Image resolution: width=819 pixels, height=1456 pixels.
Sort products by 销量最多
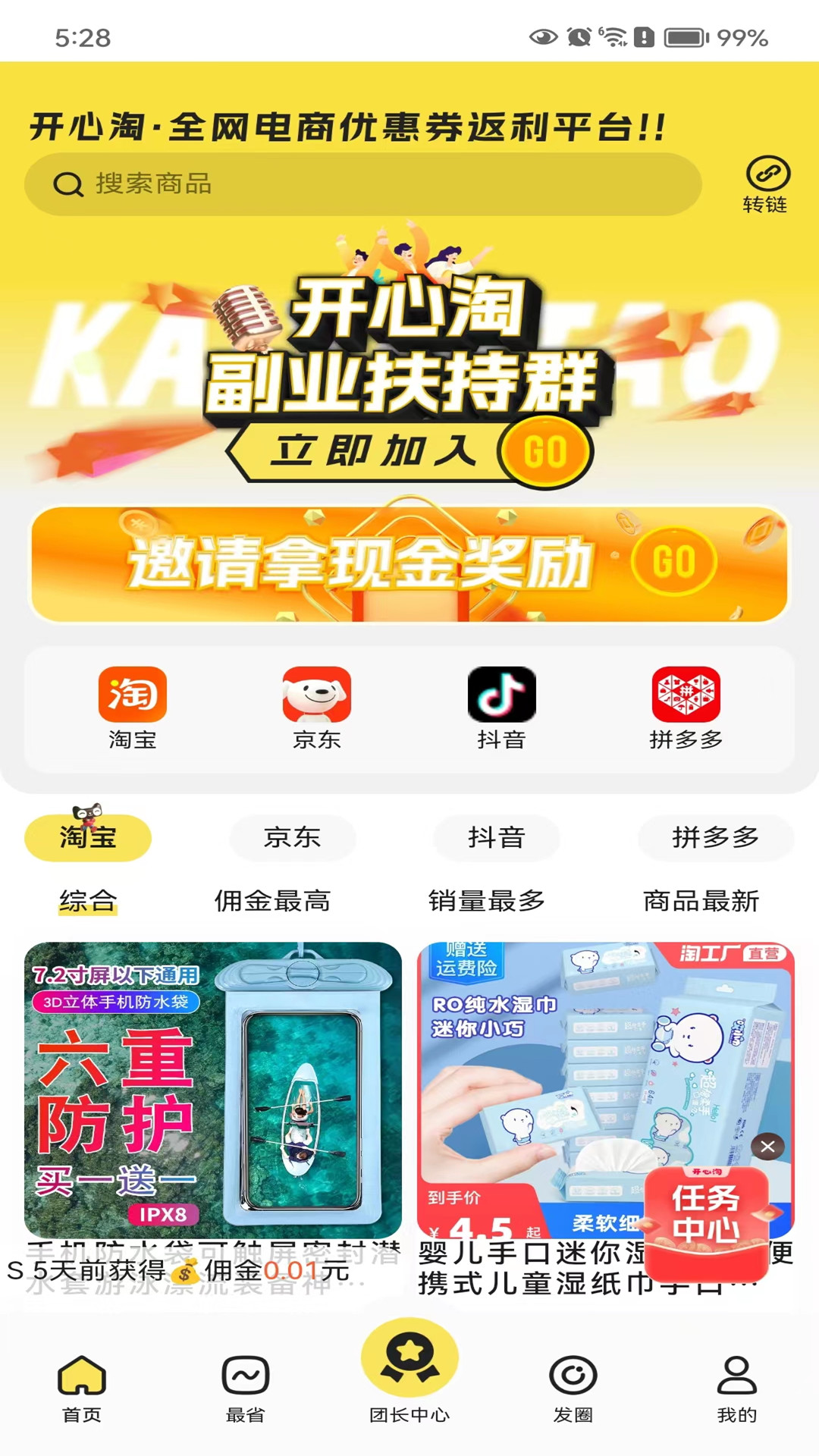tap(486, 901)
